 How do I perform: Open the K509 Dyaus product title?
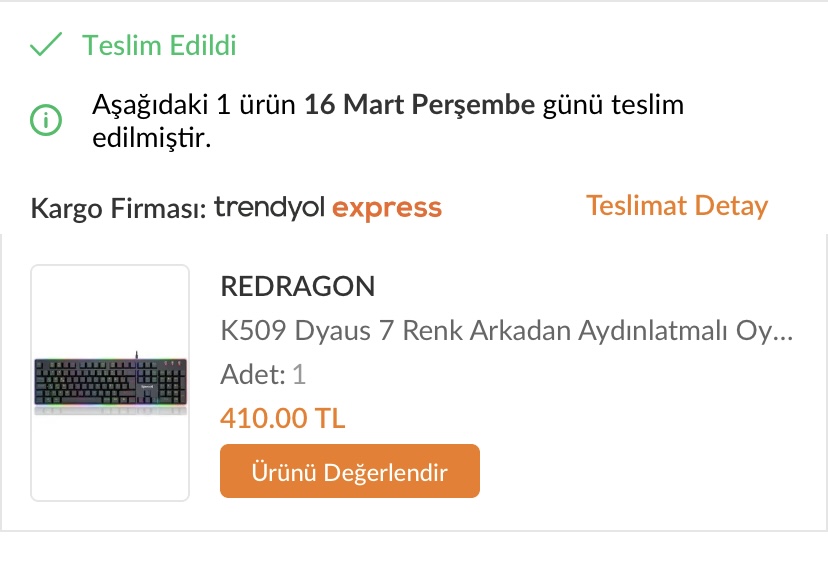506,331
